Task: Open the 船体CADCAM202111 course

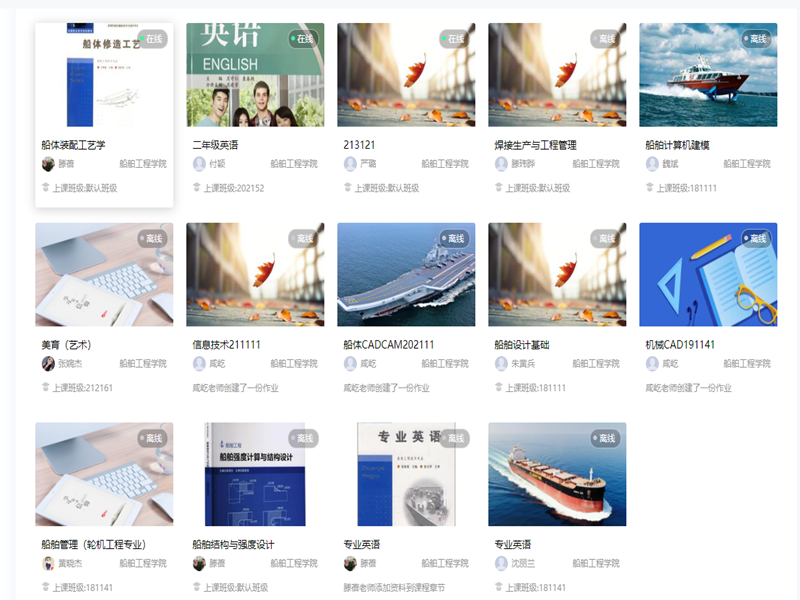Action: coord(406,275)
